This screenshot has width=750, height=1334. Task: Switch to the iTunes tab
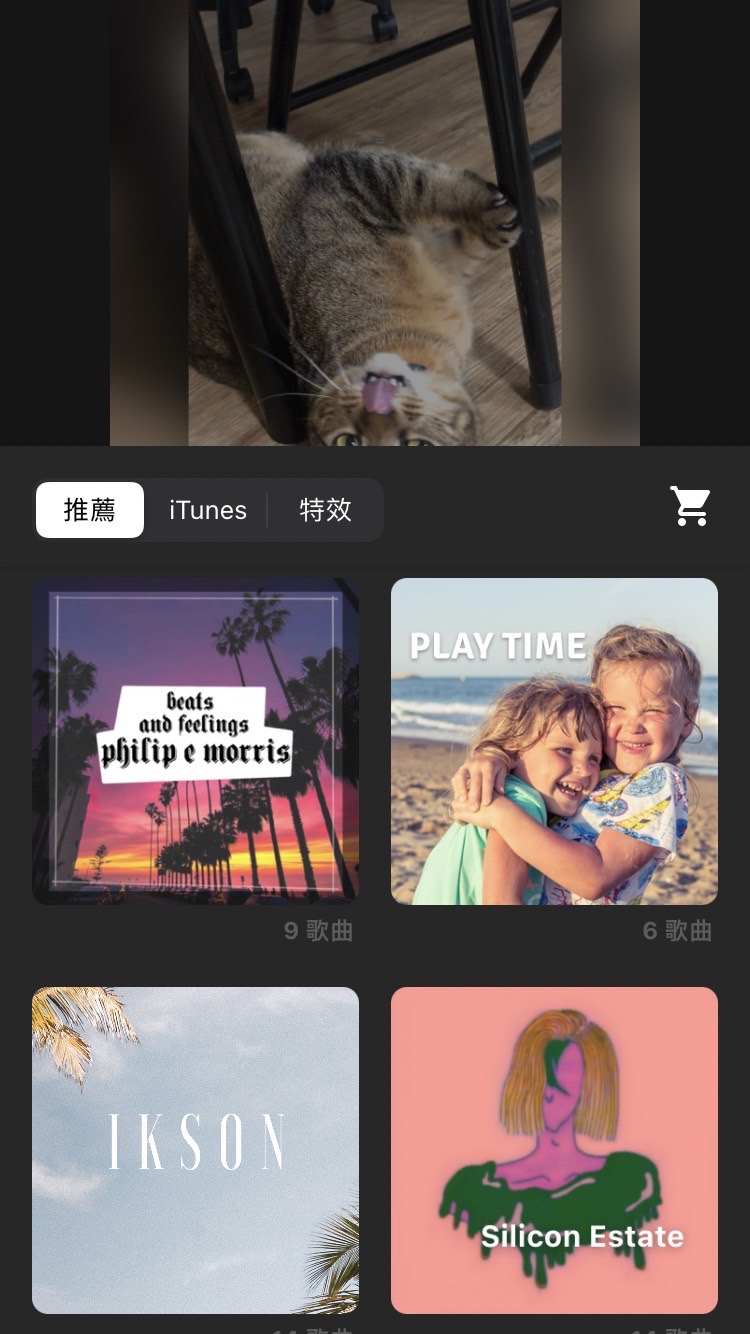(x=207, y=510)
